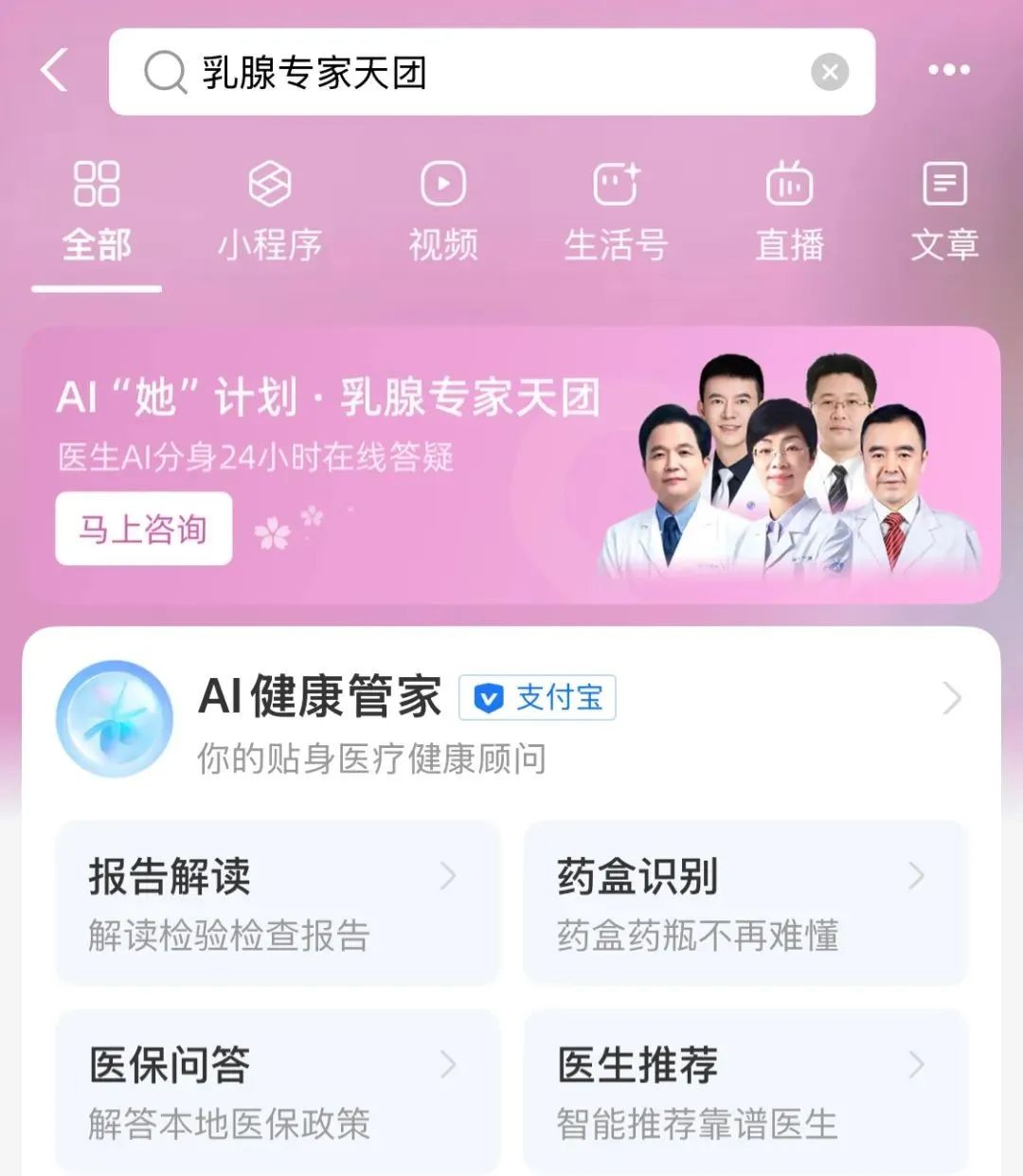
Task: Switch to the 文章 tab
Action: [944, 212]
